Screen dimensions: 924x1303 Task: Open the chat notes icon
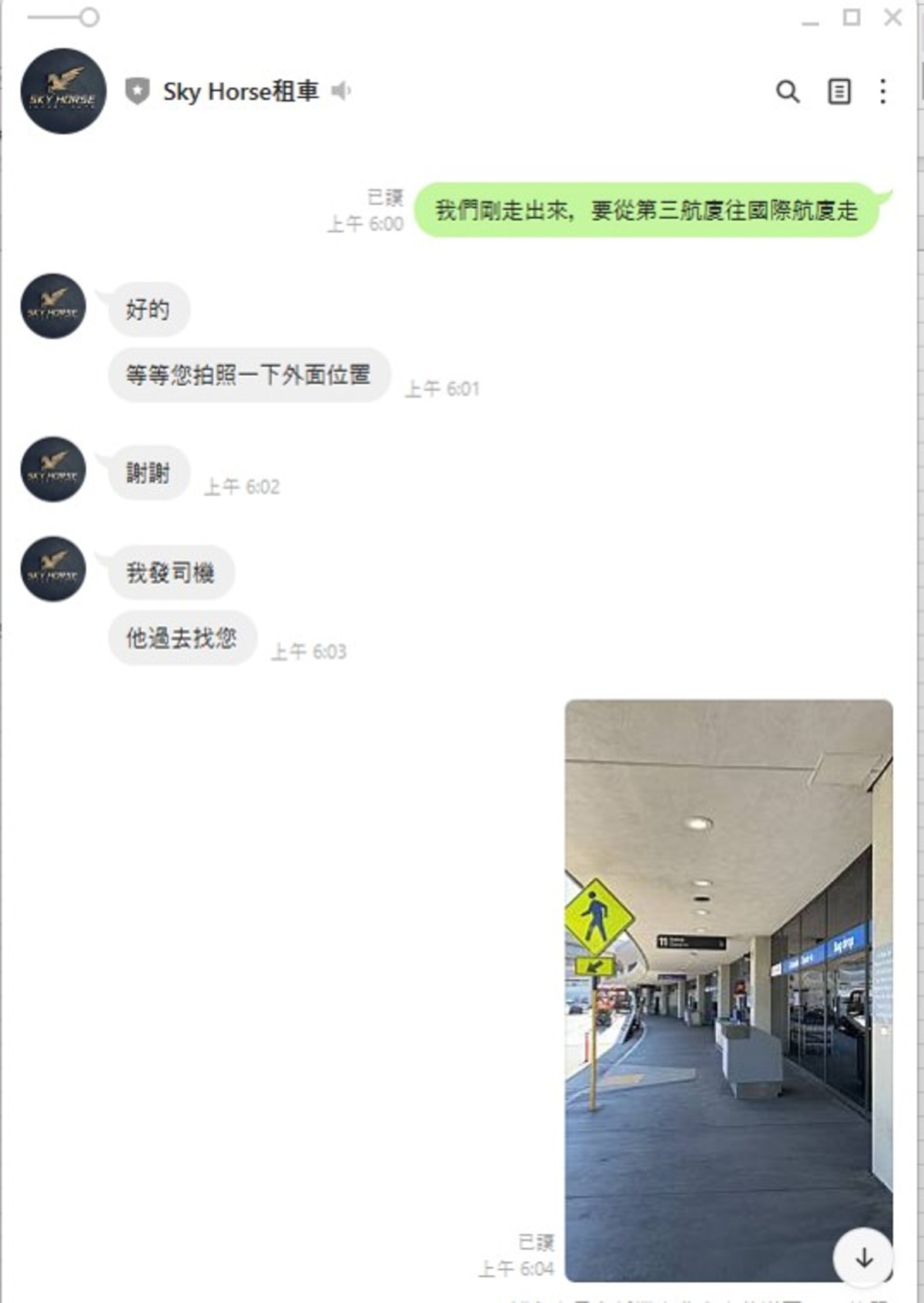(839, 92)
